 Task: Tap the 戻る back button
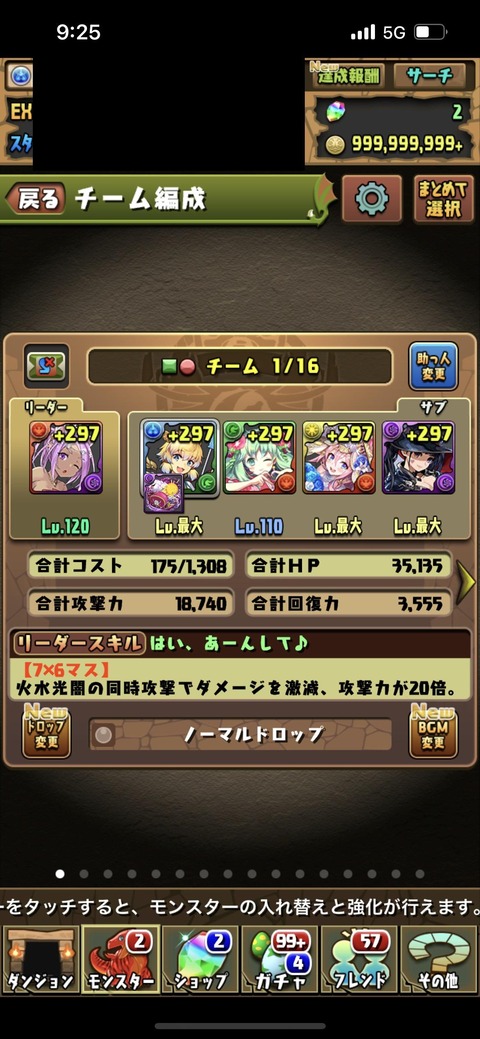click(36, 199)
